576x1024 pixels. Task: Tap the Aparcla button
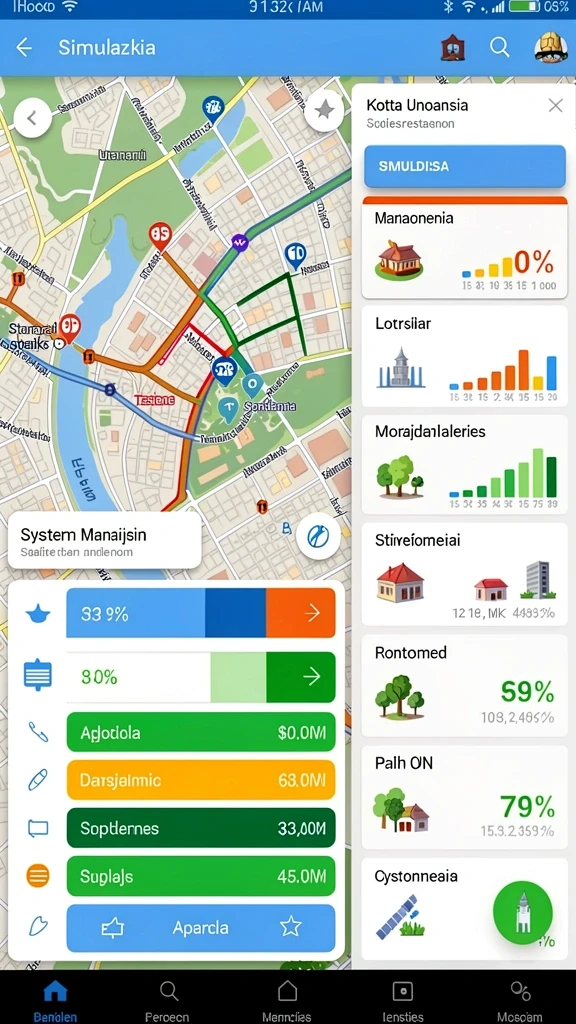coord(201,927)
